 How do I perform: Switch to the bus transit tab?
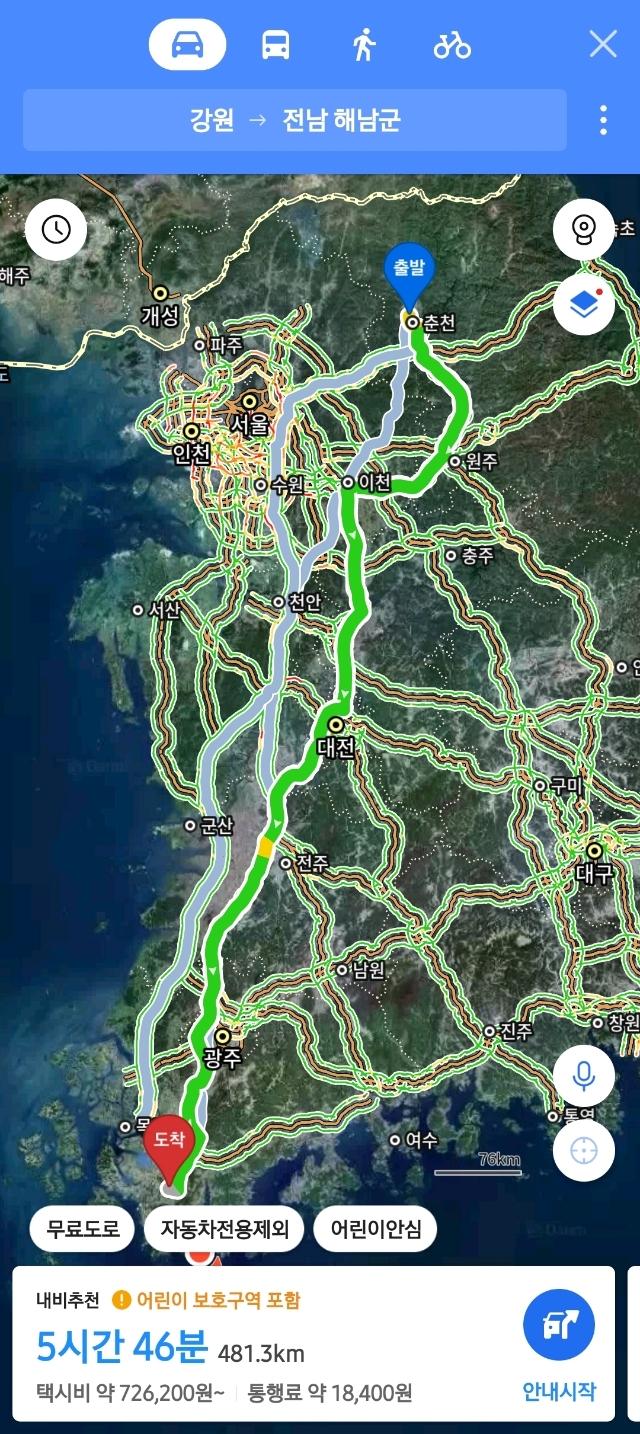click(x=276, y=45)
